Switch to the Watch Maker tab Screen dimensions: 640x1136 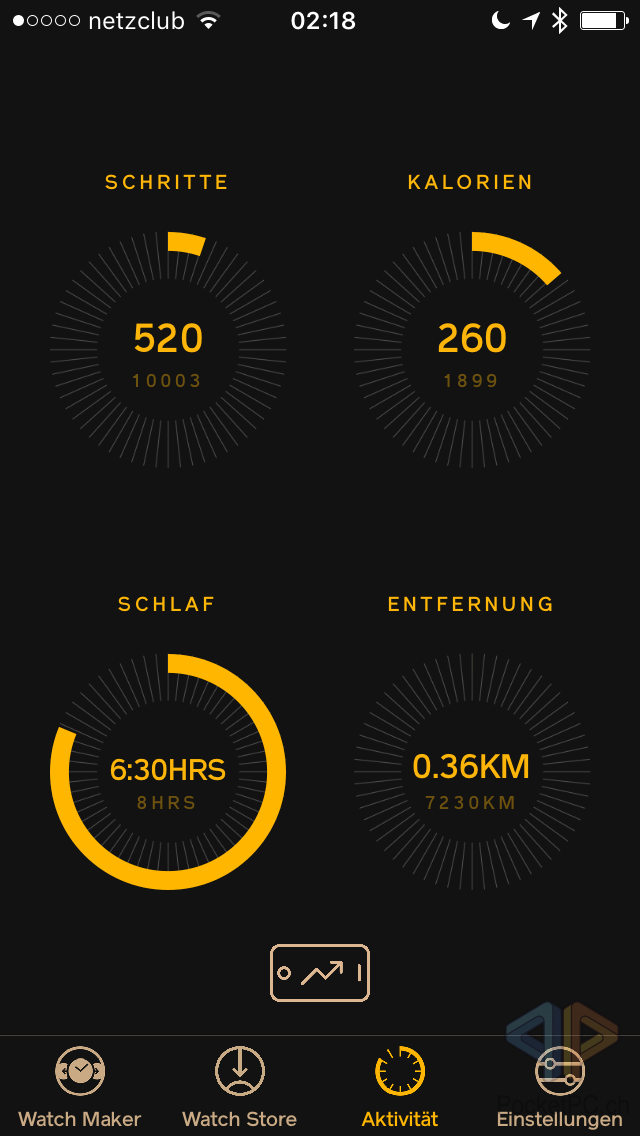pos(80,1086)
